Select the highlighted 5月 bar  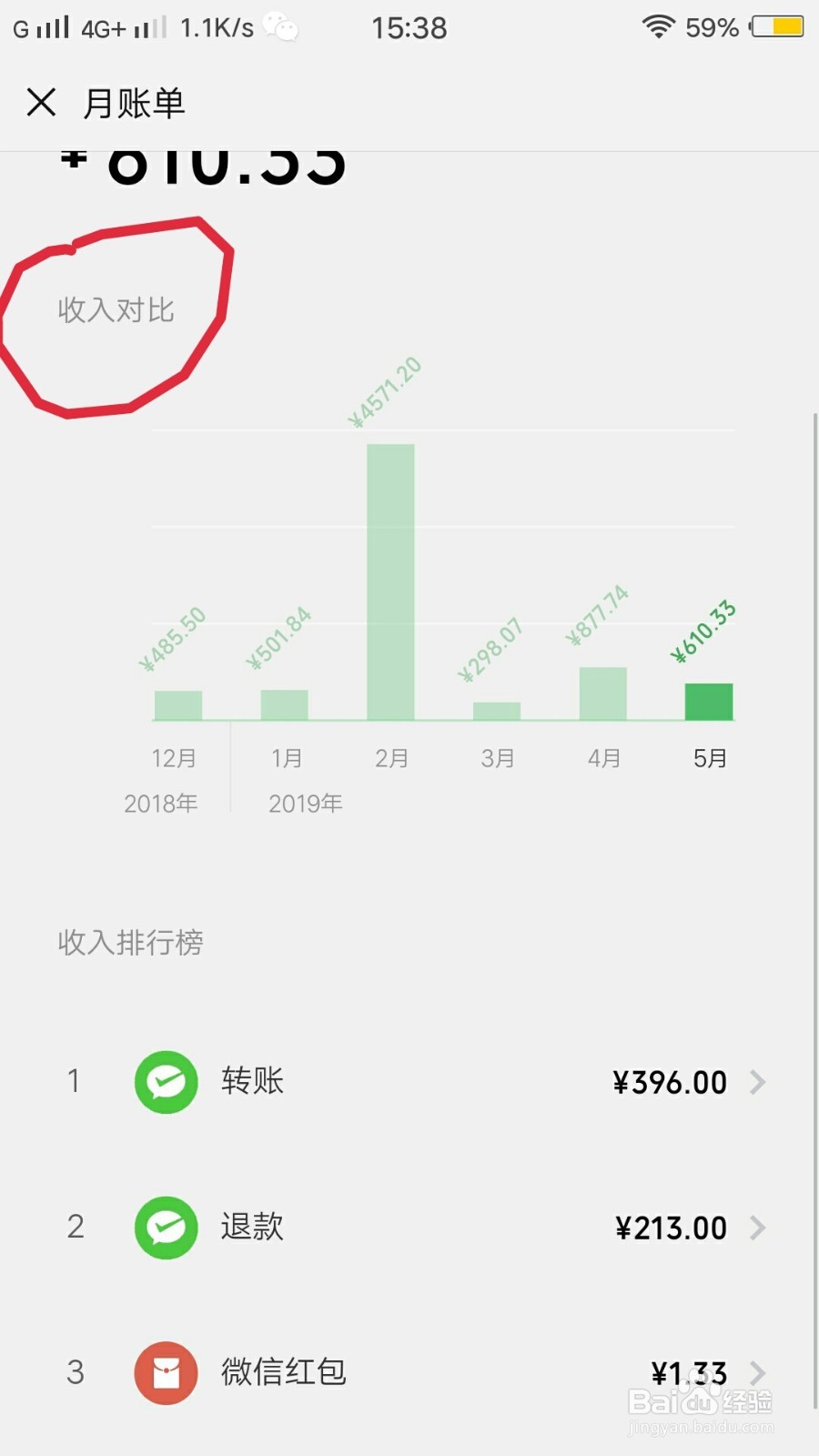(707, 701)
